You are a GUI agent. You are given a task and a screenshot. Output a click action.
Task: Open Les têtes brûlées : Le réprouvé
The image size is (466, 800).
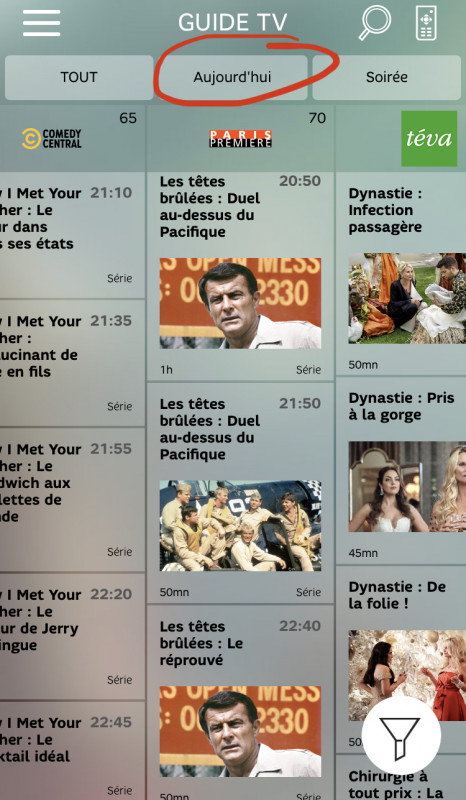240,703
